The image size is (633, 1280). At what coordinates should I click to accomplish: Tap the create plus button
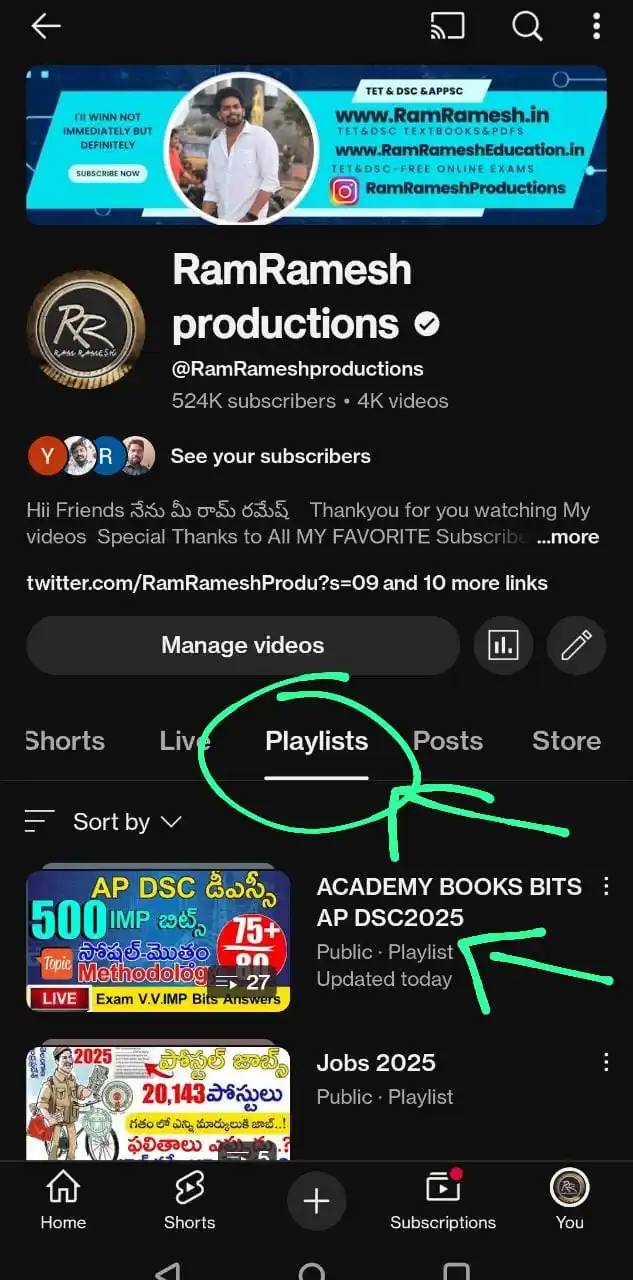tap(316, 1201)
